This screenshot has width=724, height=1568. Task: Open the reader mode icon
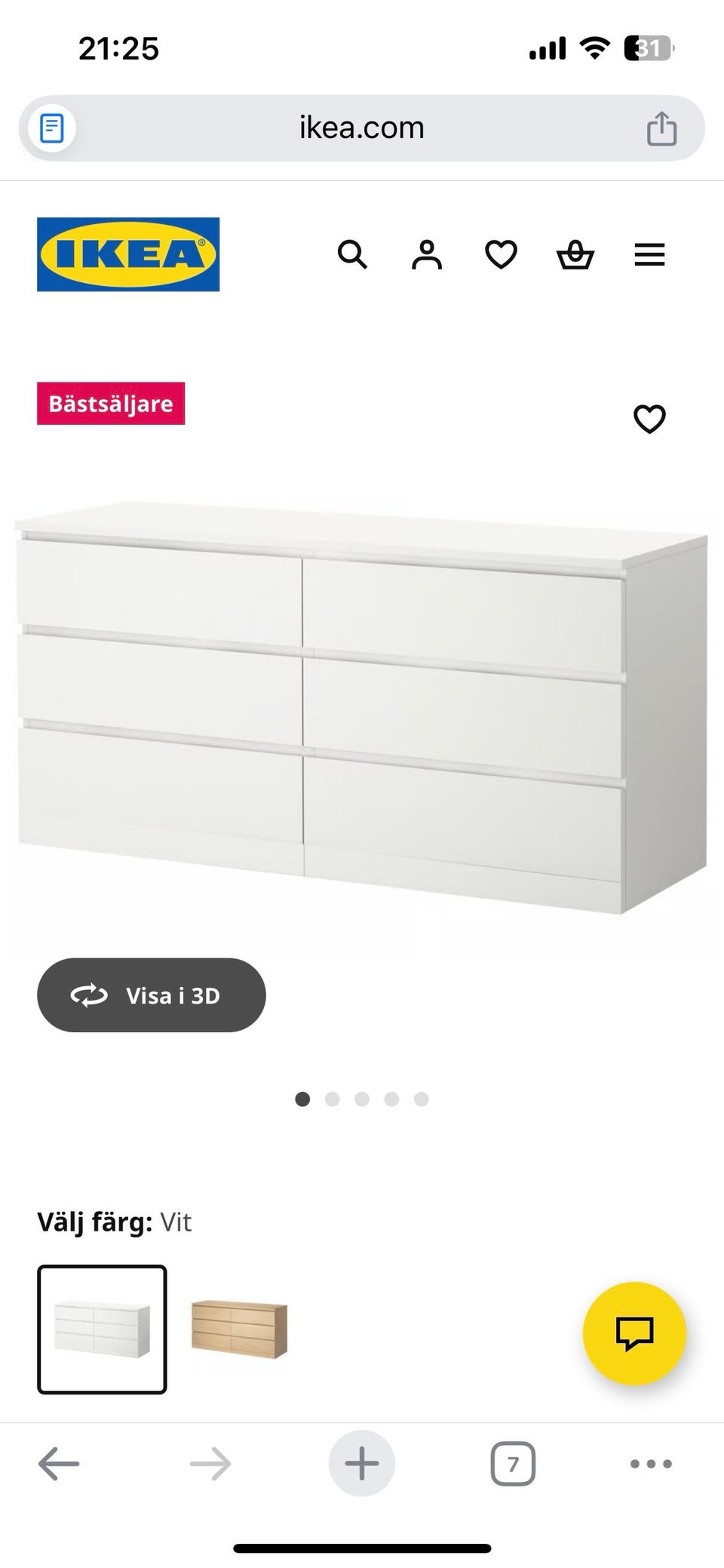point(52,128)
